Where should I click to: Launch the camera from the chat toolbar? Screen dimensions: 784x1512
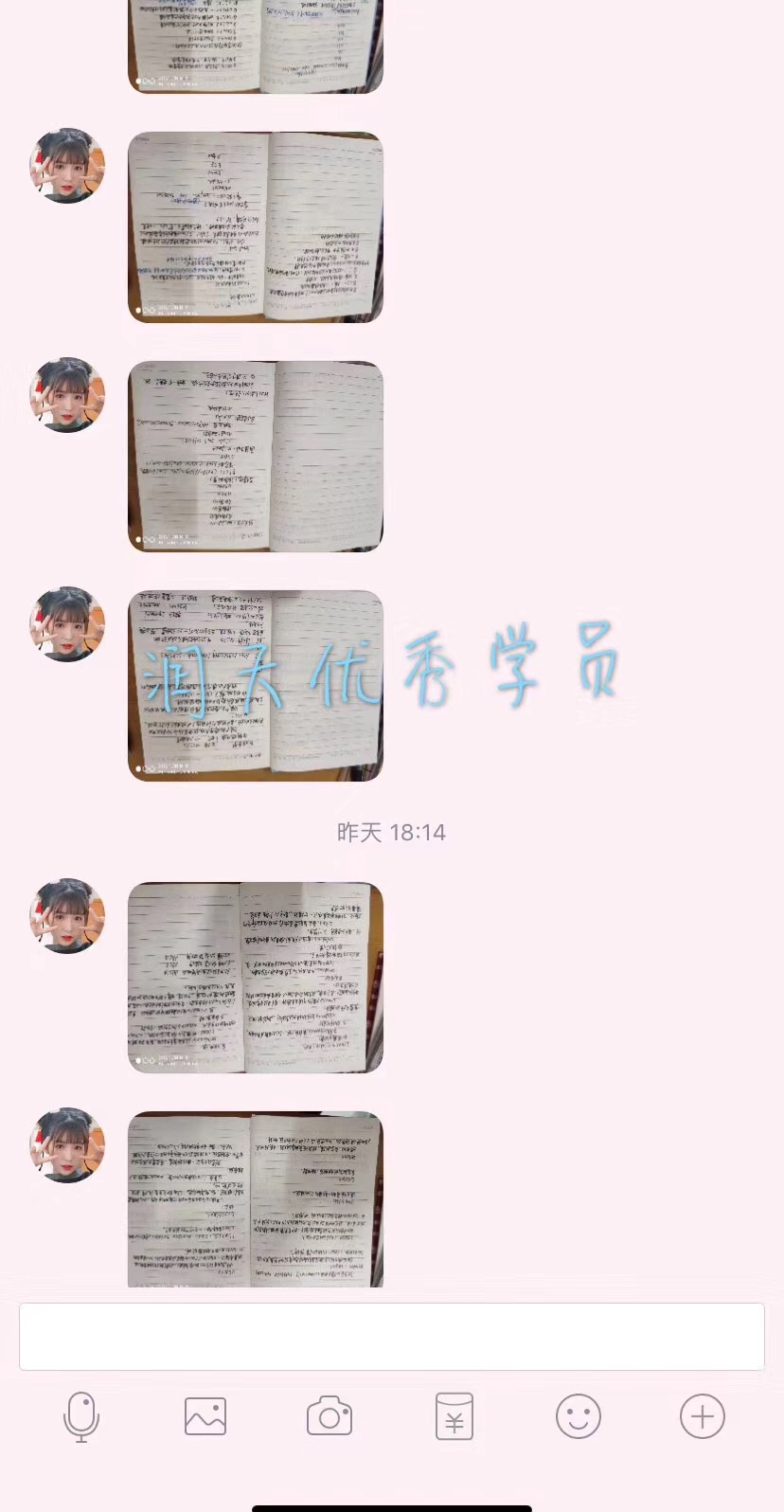tap(330, 1417)
